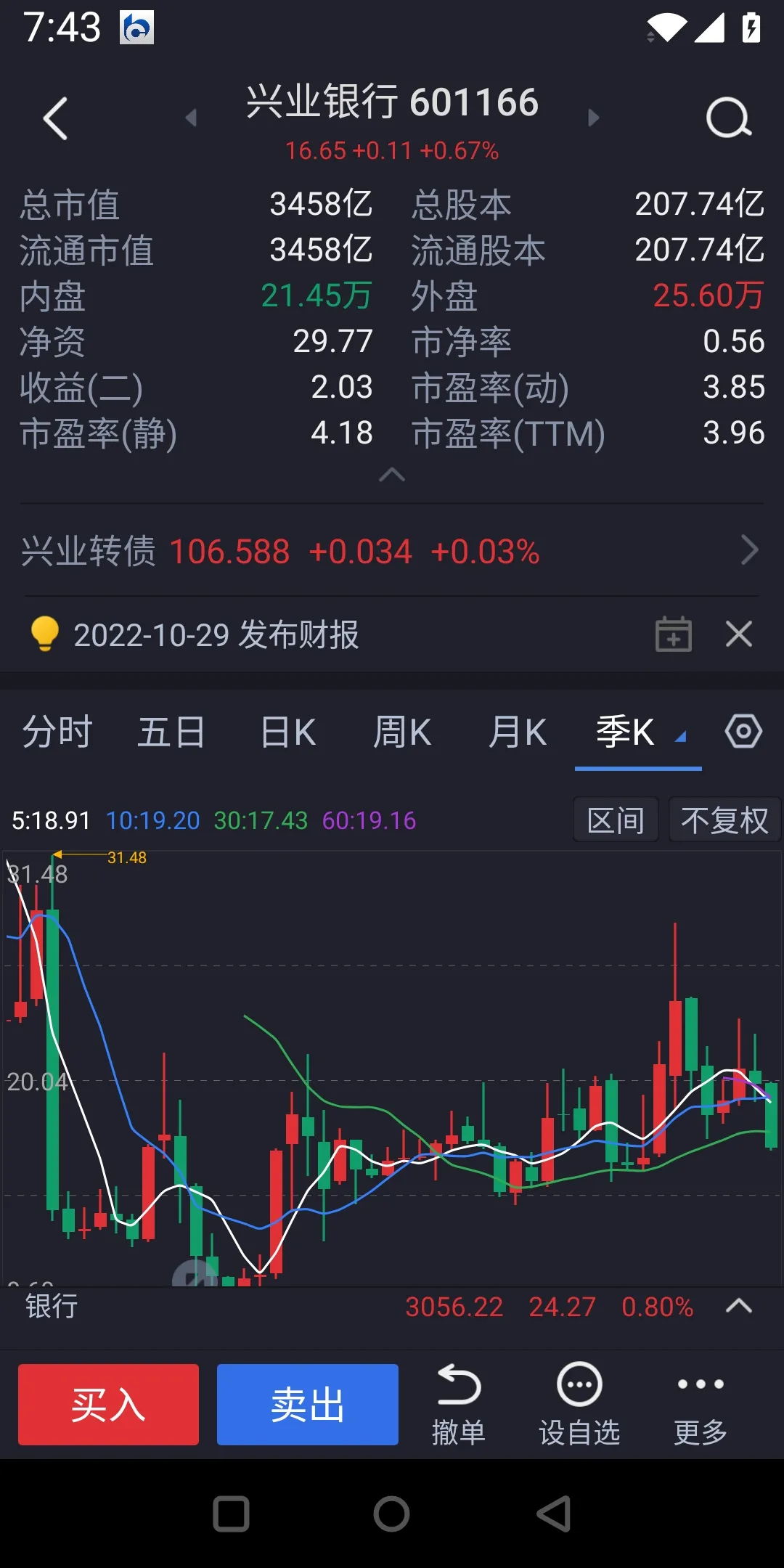Switch to the 分时 chart tab

(57, 732)
